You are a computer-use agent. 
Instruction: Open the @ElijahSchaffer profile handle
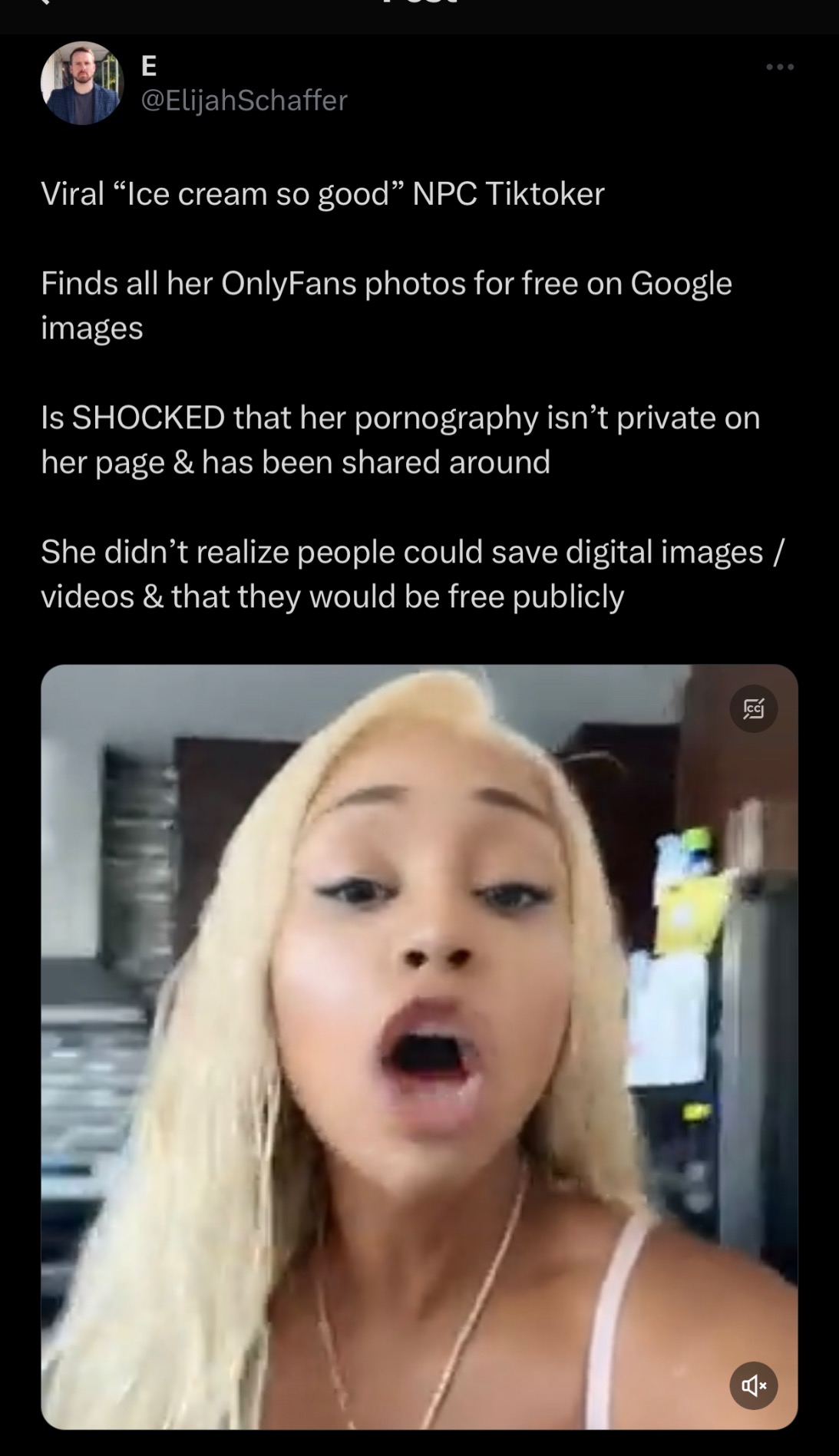pyautogui.click(x=244, y=100)
